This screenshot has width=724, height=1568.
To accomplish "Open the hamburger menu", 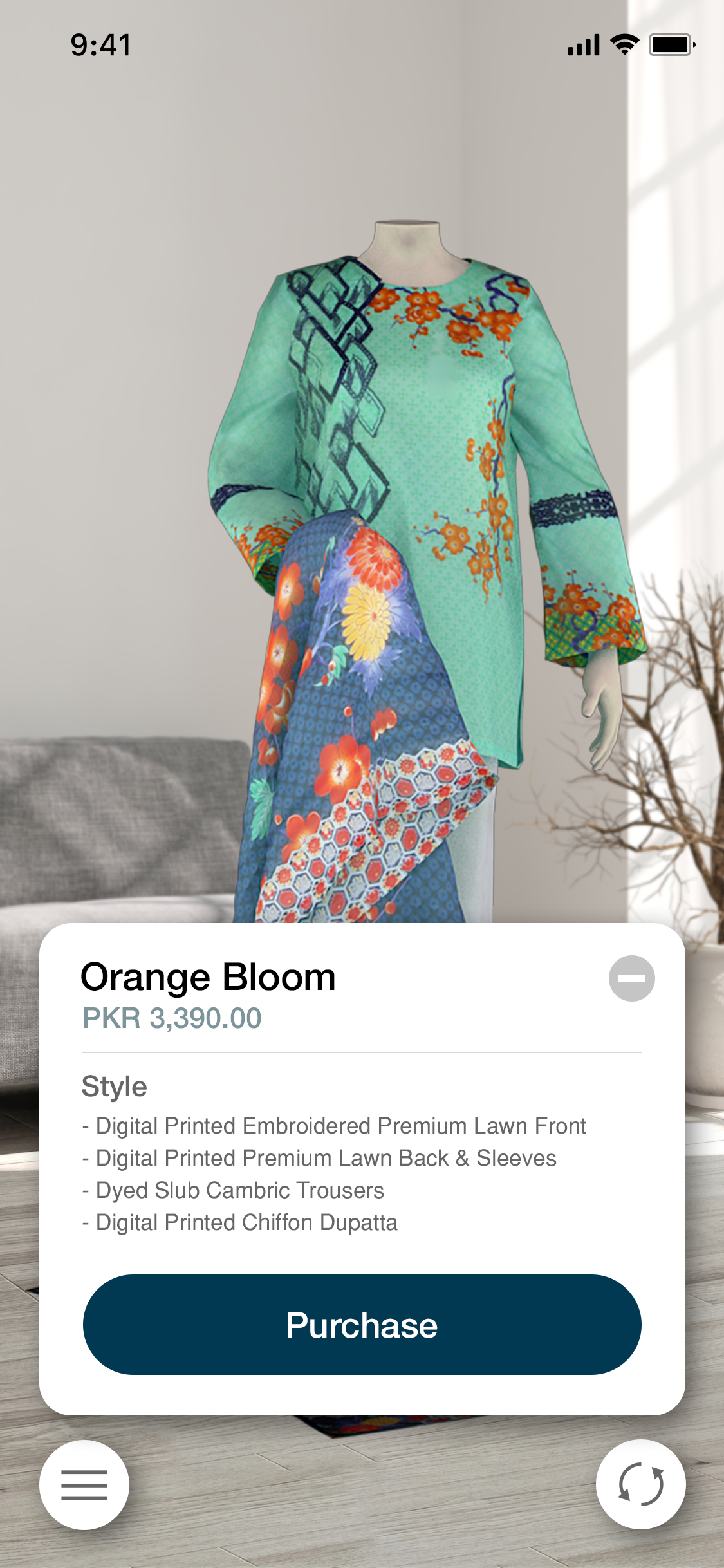I will coord(84,1484).
